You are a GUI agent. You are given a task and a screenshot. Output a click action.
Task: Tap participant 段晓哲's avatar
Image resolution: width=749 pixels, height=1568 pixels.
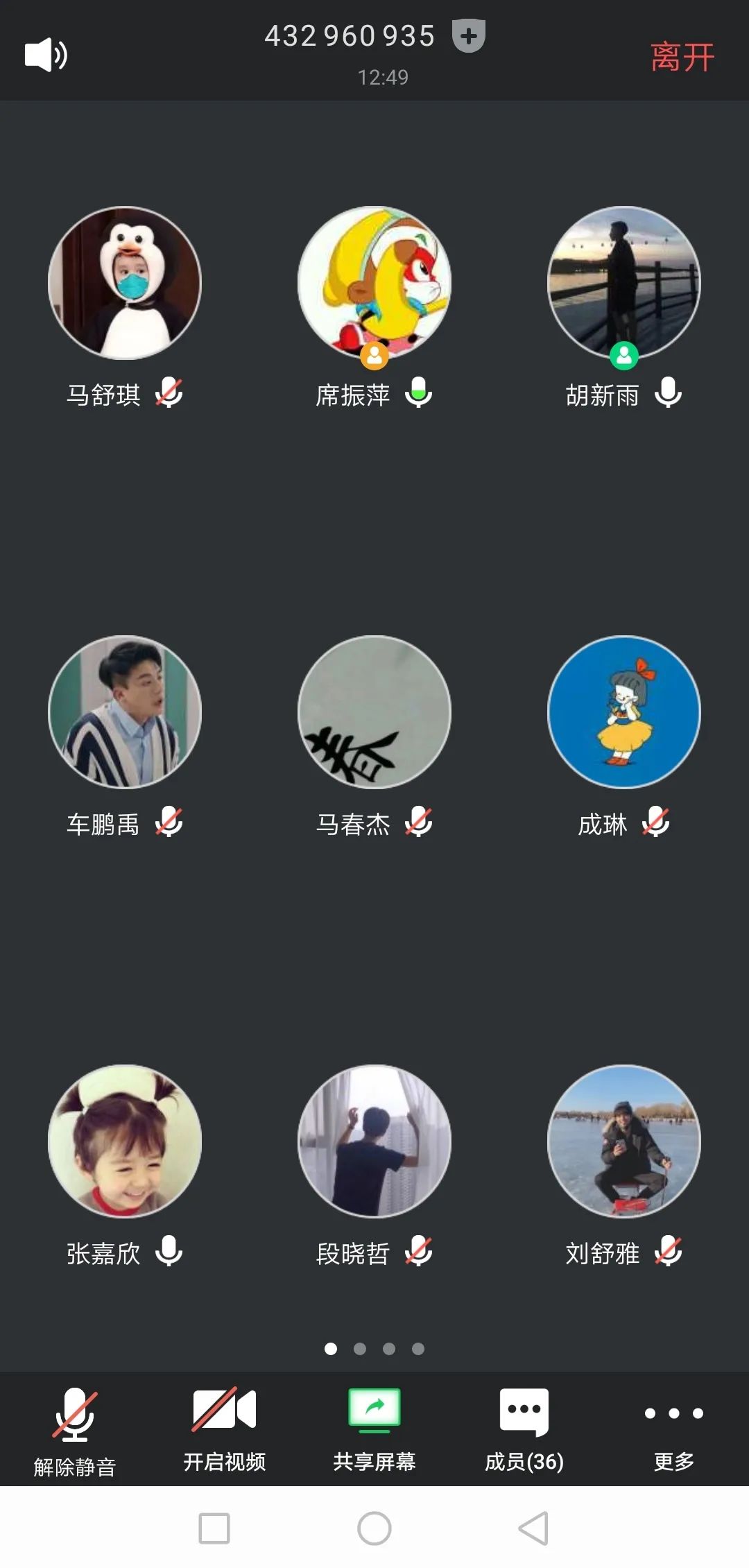374,1141
